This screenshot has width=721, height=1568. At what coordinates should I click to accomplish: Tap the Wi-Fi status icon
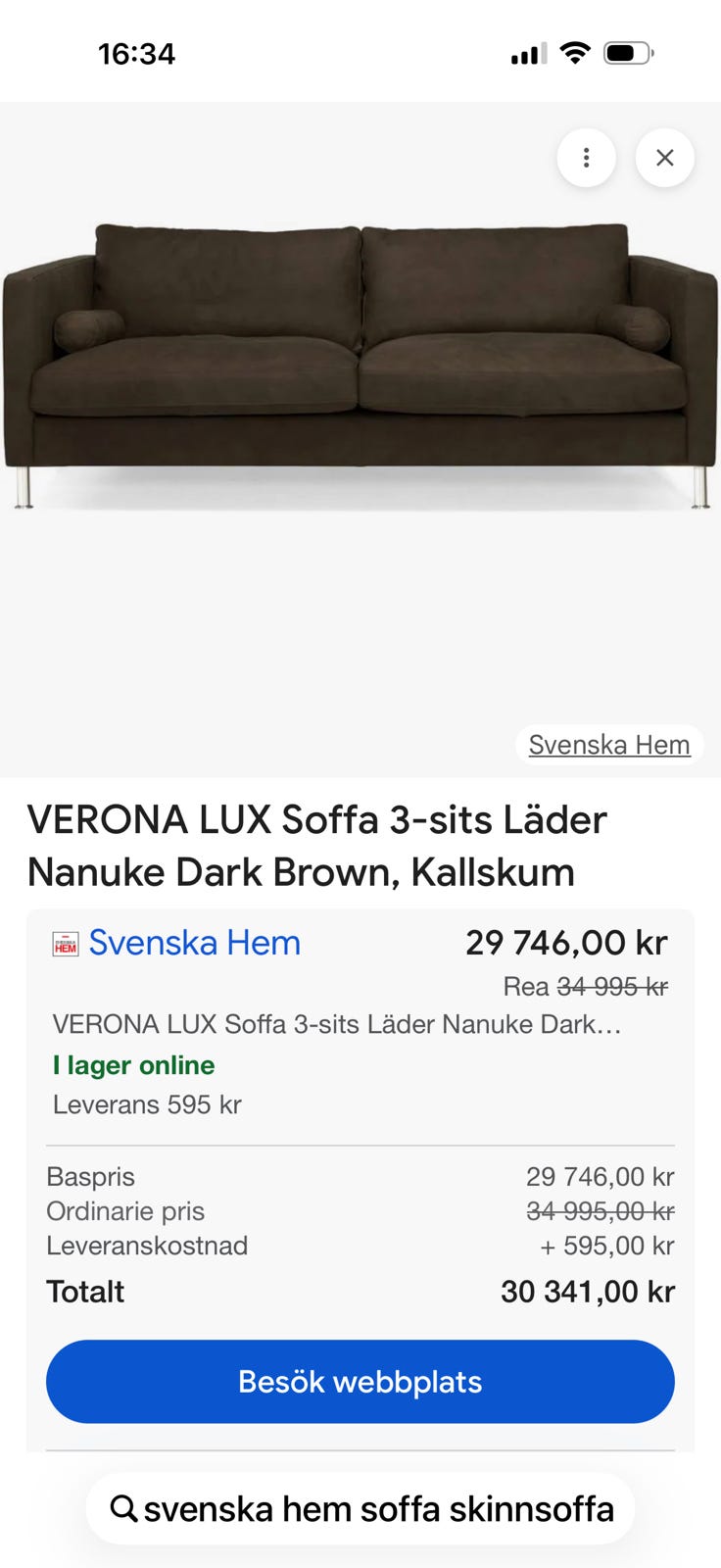pos(576,53)
